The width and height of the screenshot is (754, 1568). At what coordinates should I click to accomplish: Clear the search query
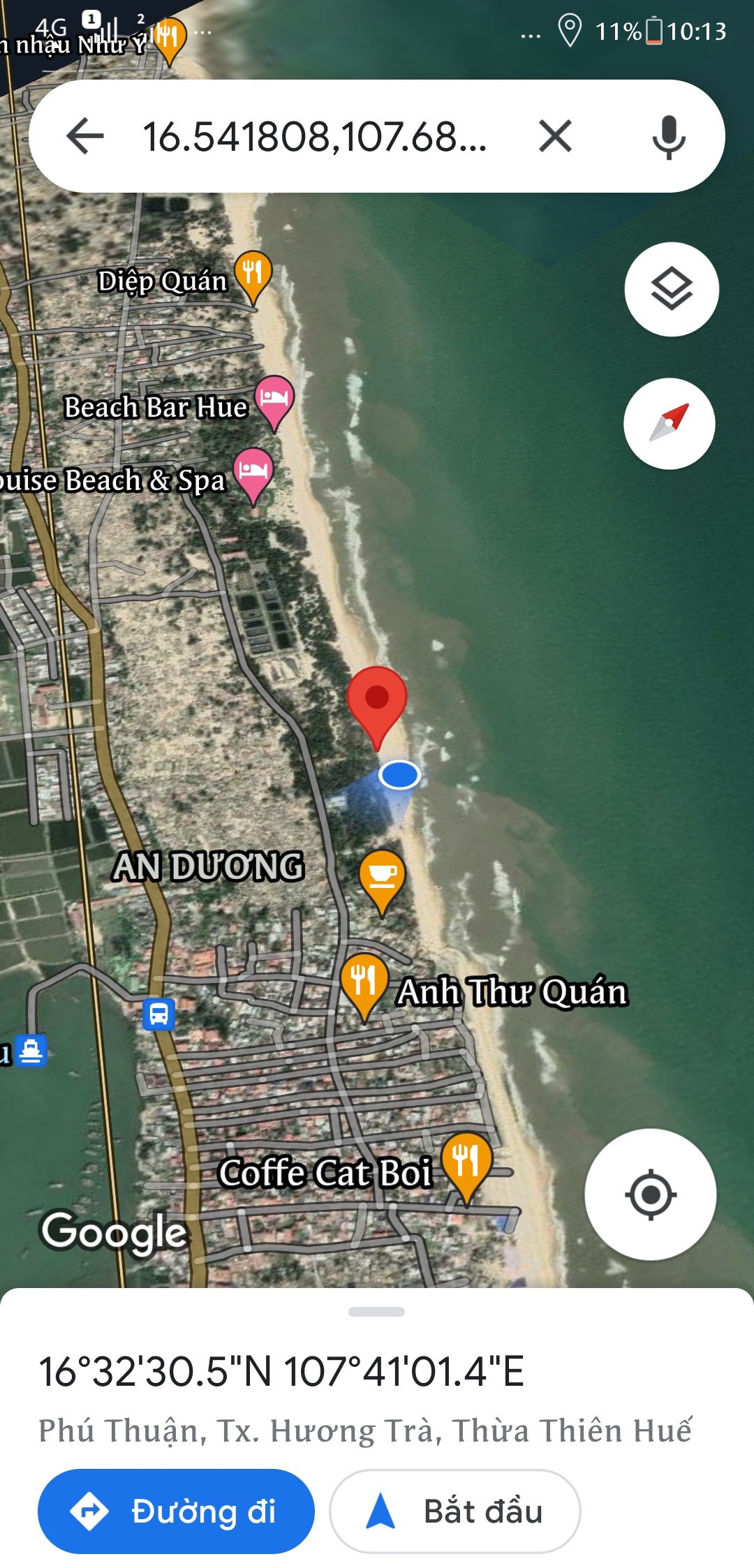click(555, 136)
